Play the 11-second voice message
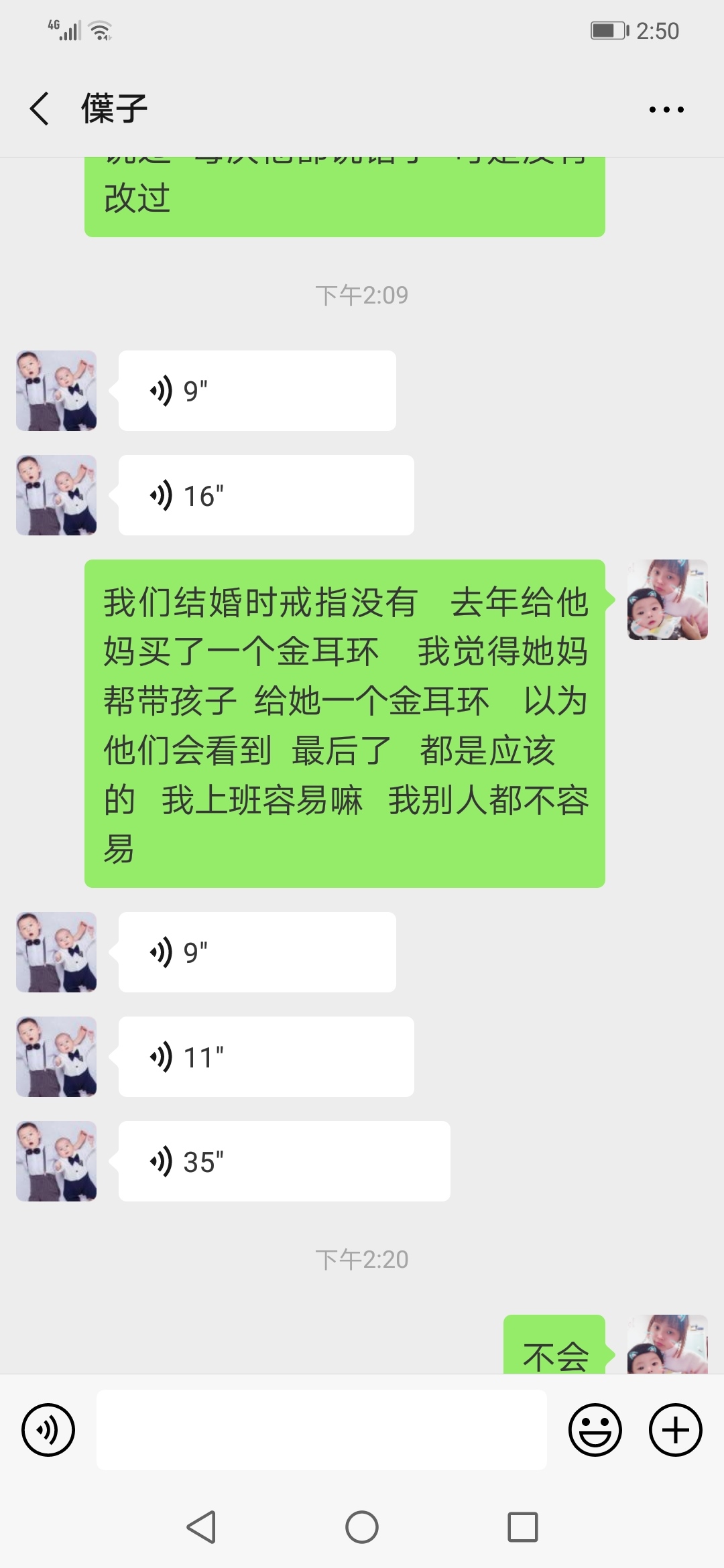This screenshot has width=724, height=1568. coord(265,1057)
